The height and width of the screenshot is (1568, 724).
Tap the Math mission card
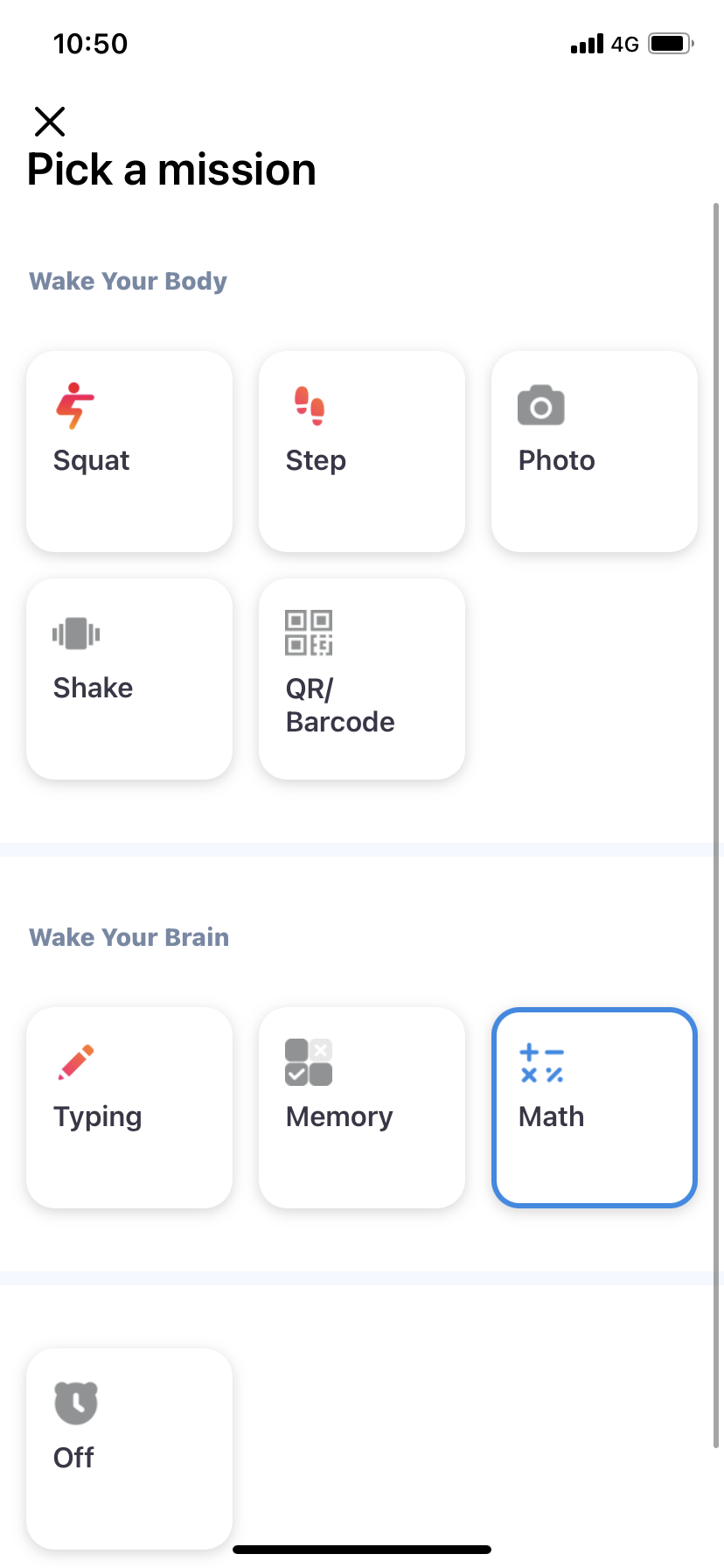pyautogui.click(x=594, y=1107)
